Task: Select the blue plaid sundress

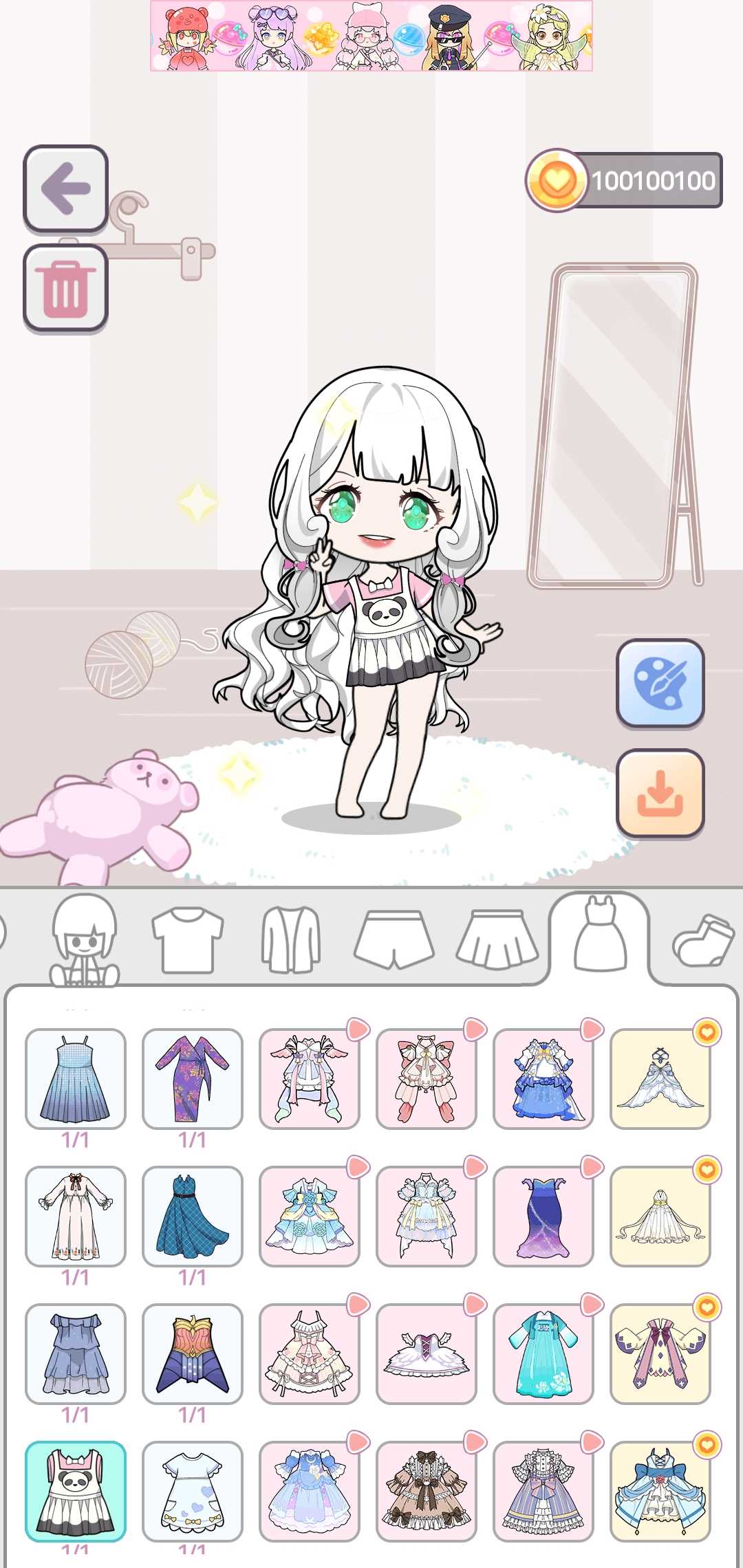Action: (76, 1075)
